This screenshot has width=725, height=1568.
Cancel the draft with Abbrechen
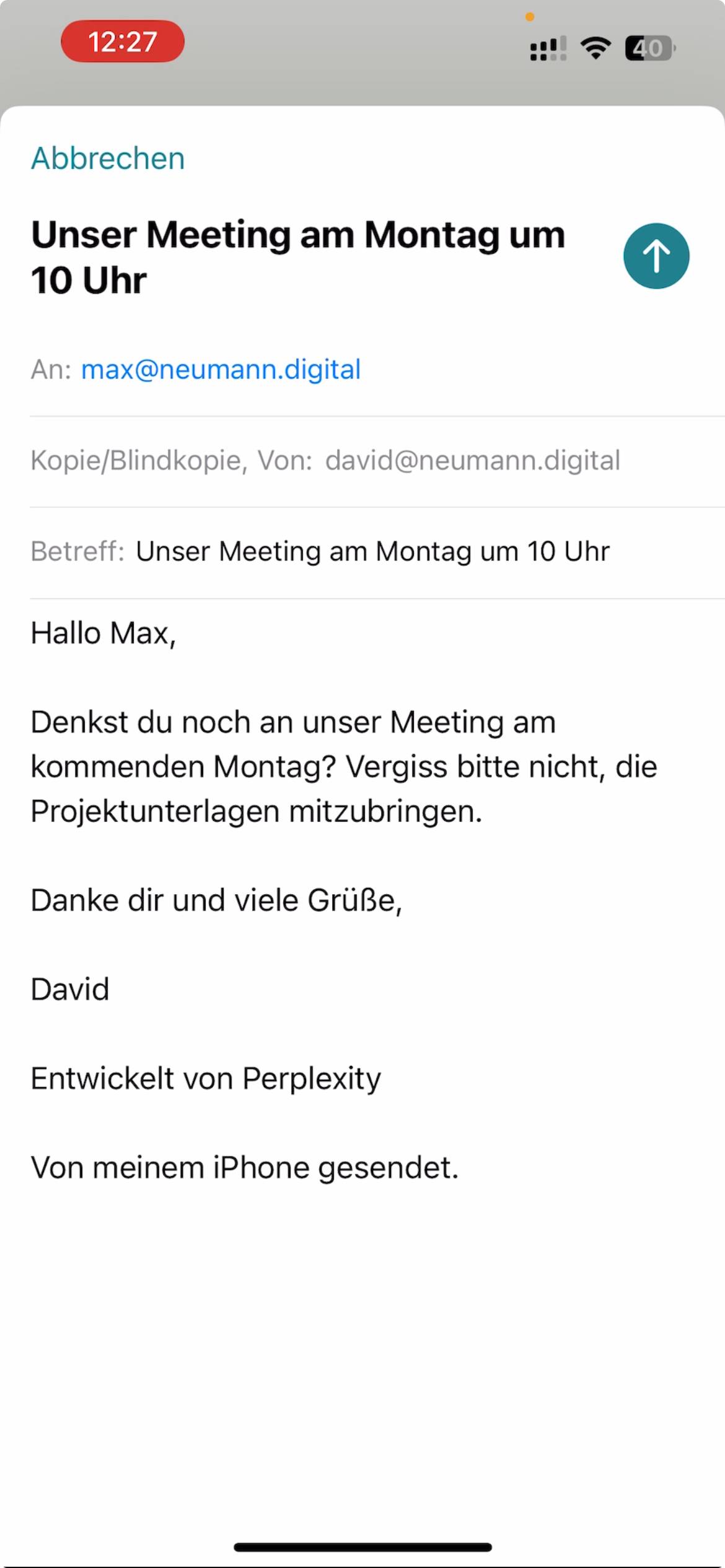coord(108,159)
